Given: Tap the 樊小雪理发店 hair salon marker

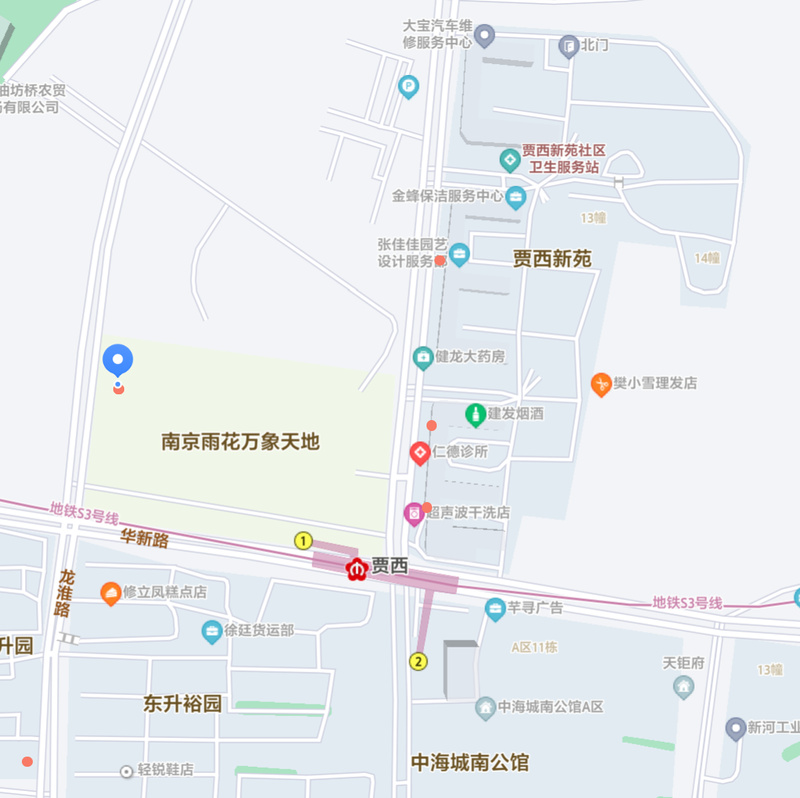Looking at the screenshot, I should [601, 383].
